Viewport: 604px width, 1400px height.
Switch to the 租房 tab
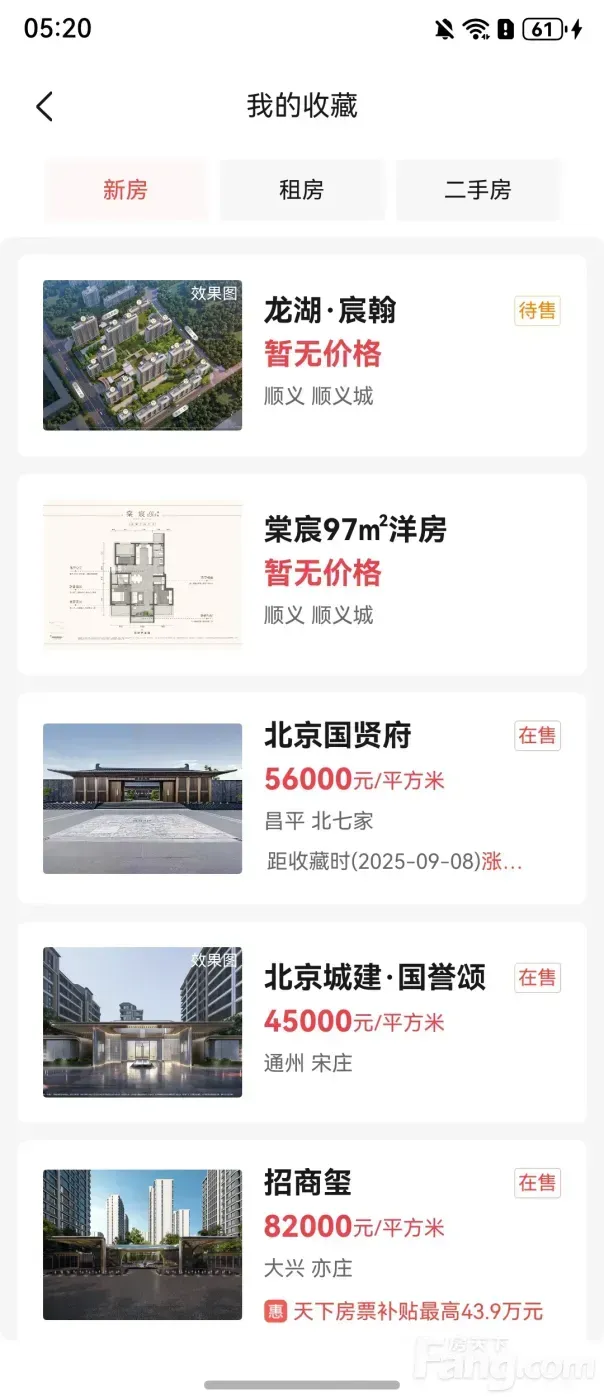tap(301, 190)
